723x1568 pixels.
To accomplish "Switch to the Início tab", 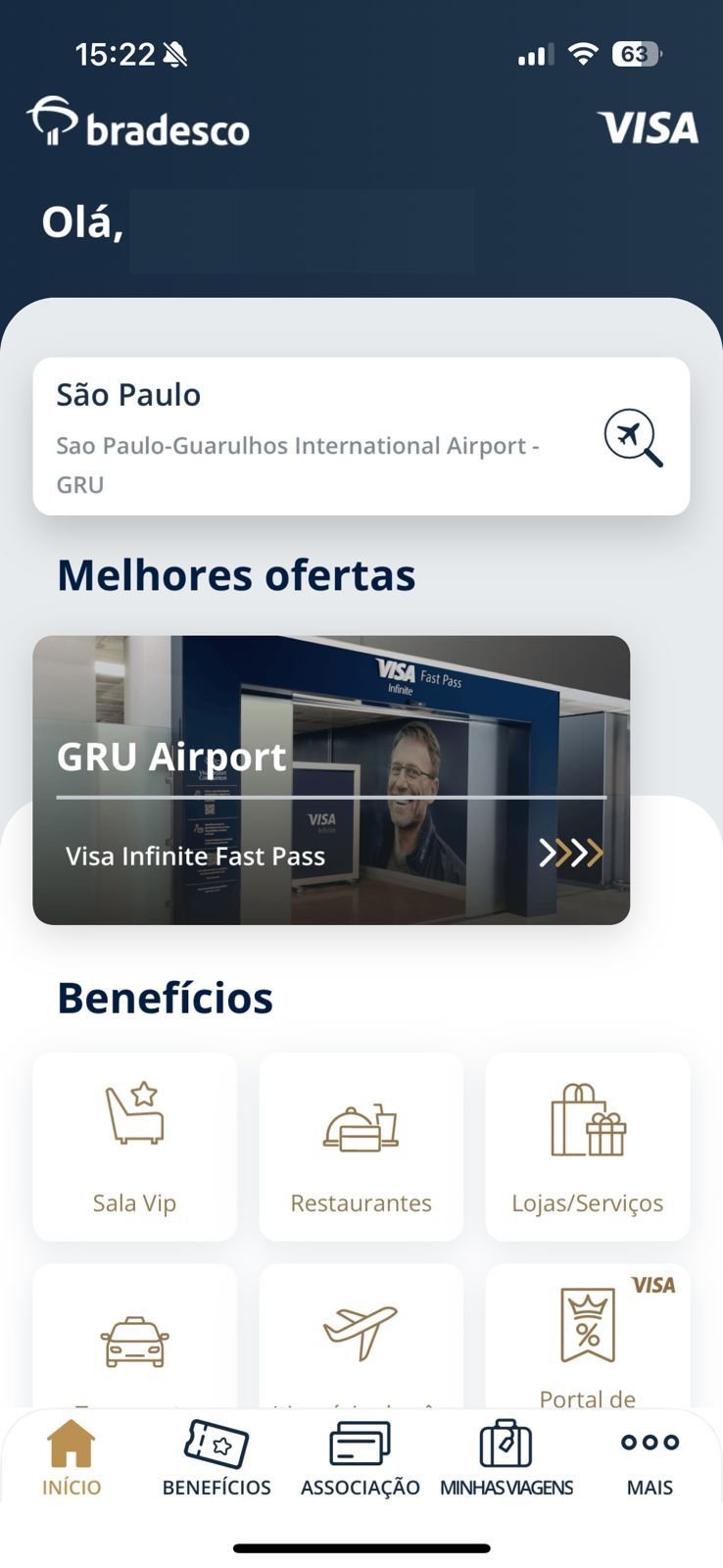I will 72,1458.
